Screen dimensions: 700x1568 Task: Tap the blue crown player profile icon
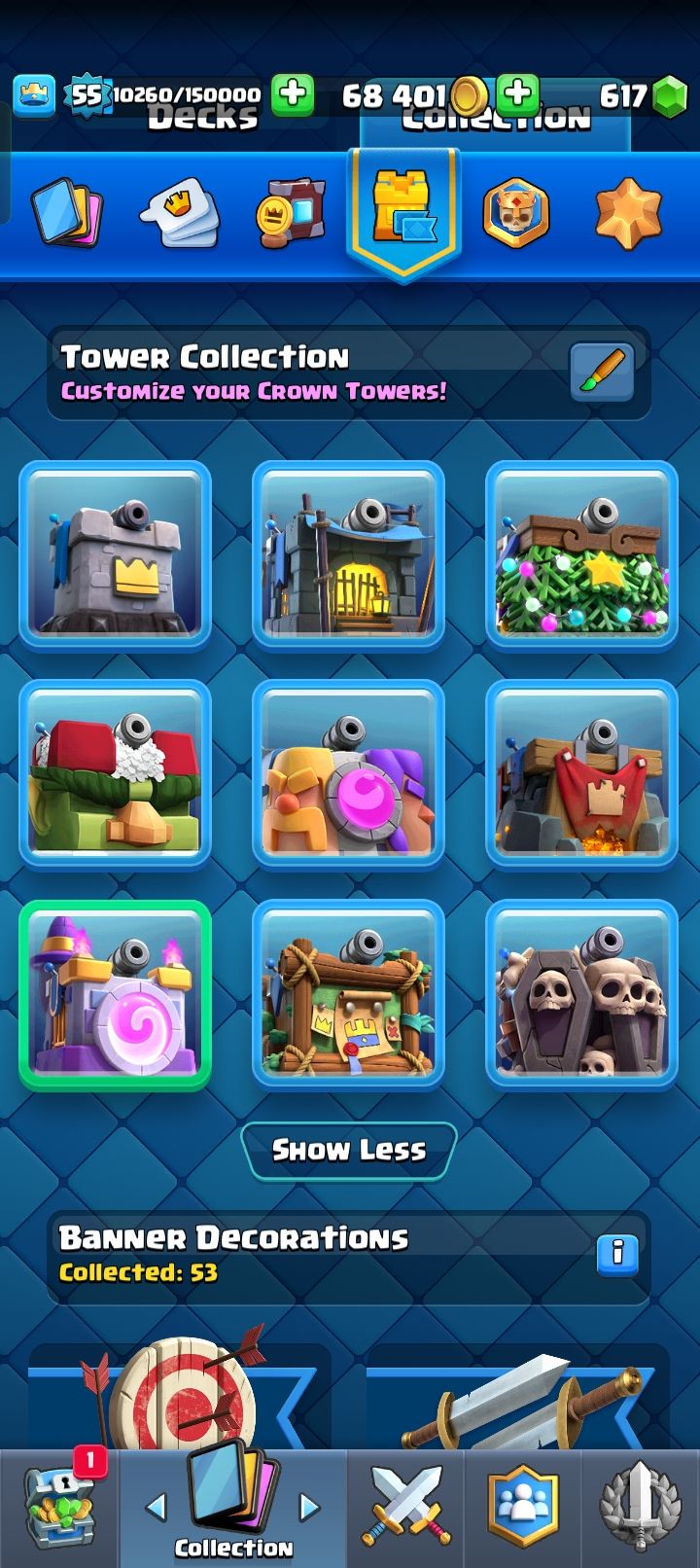click(34, 95)
